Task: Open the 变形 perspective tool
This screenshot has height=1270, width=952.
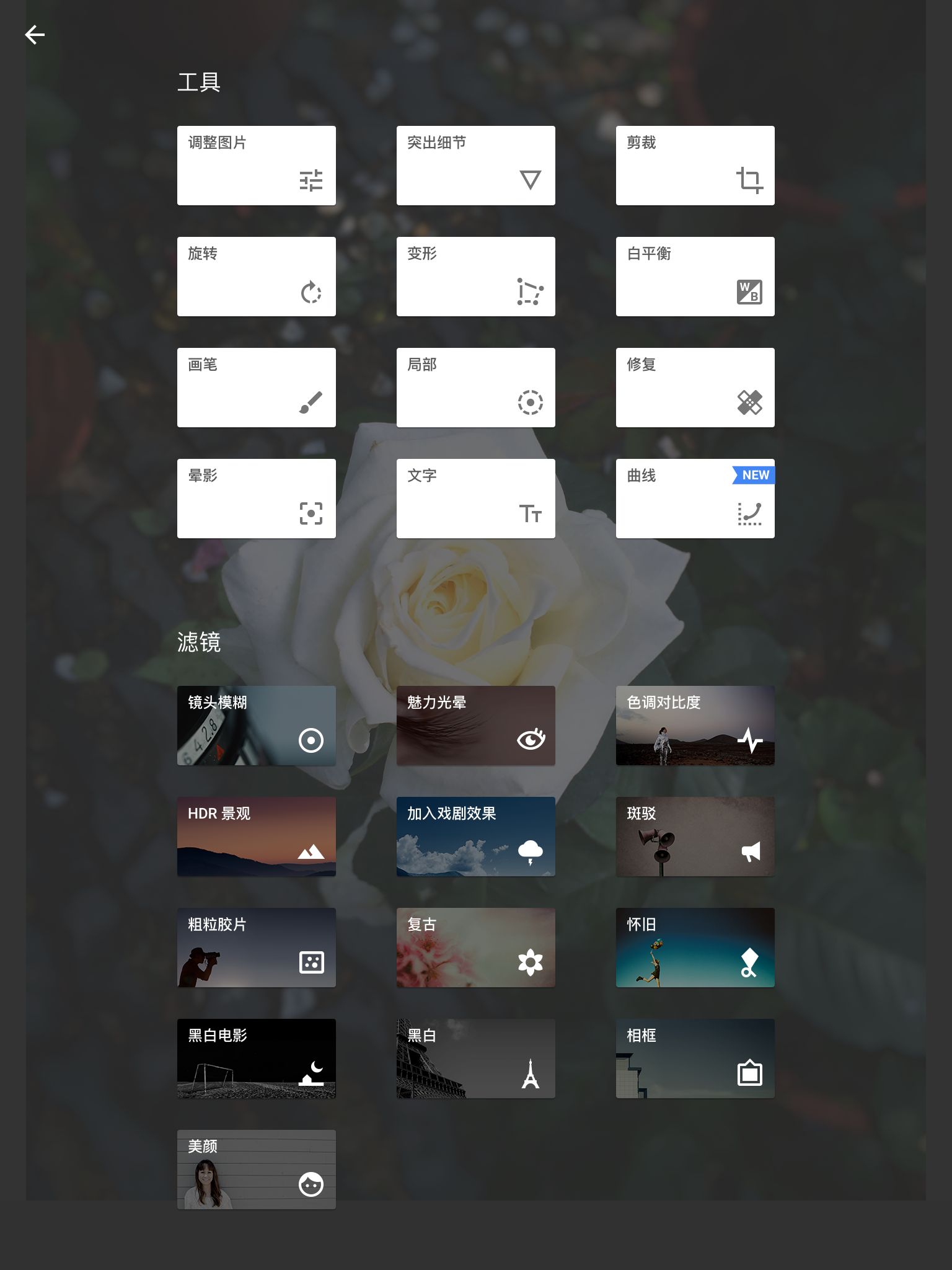Action: tap(475, 277)
